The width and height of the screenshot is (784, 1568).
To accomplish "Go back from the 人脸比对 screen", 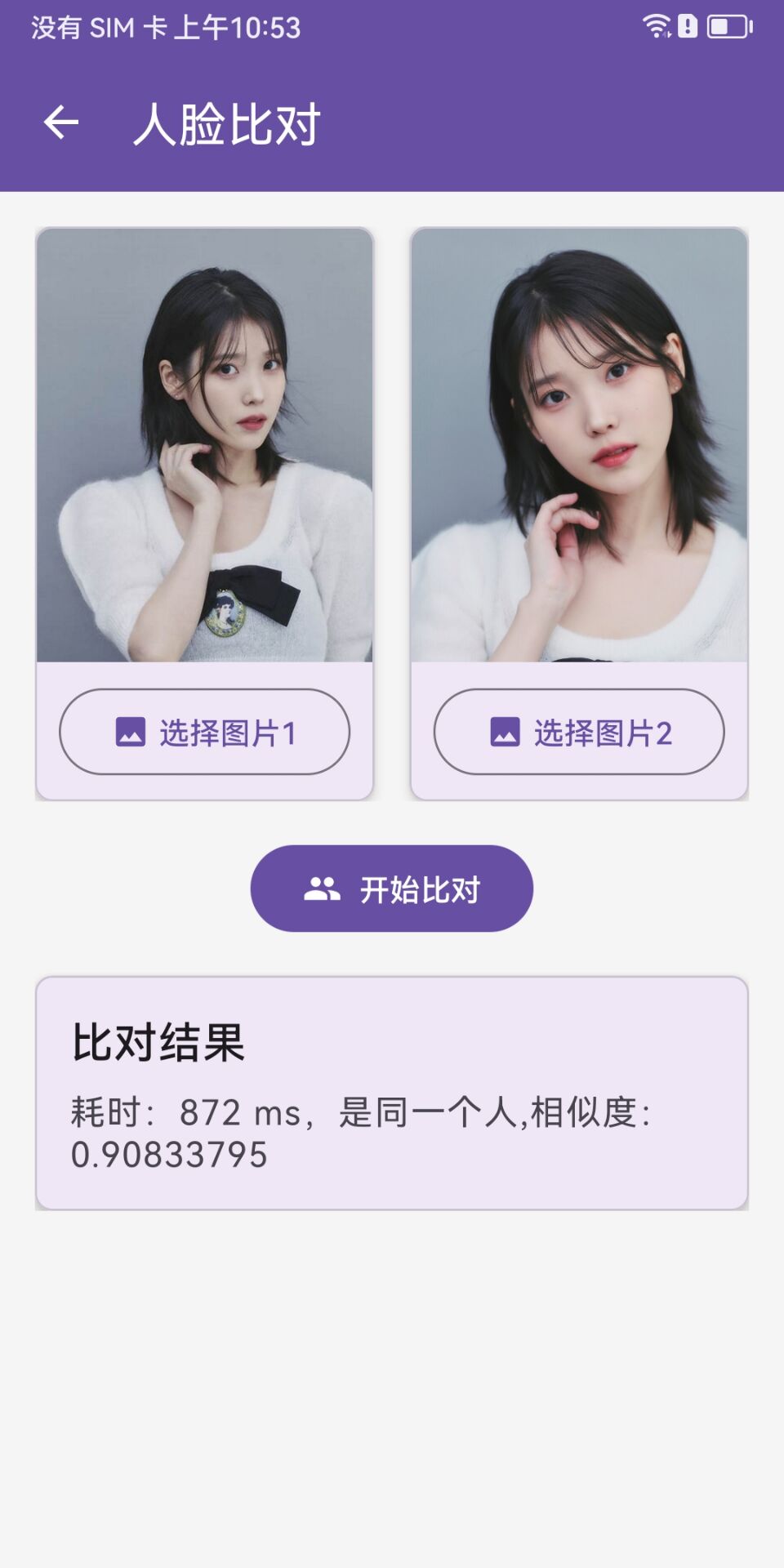I will 61,123.
